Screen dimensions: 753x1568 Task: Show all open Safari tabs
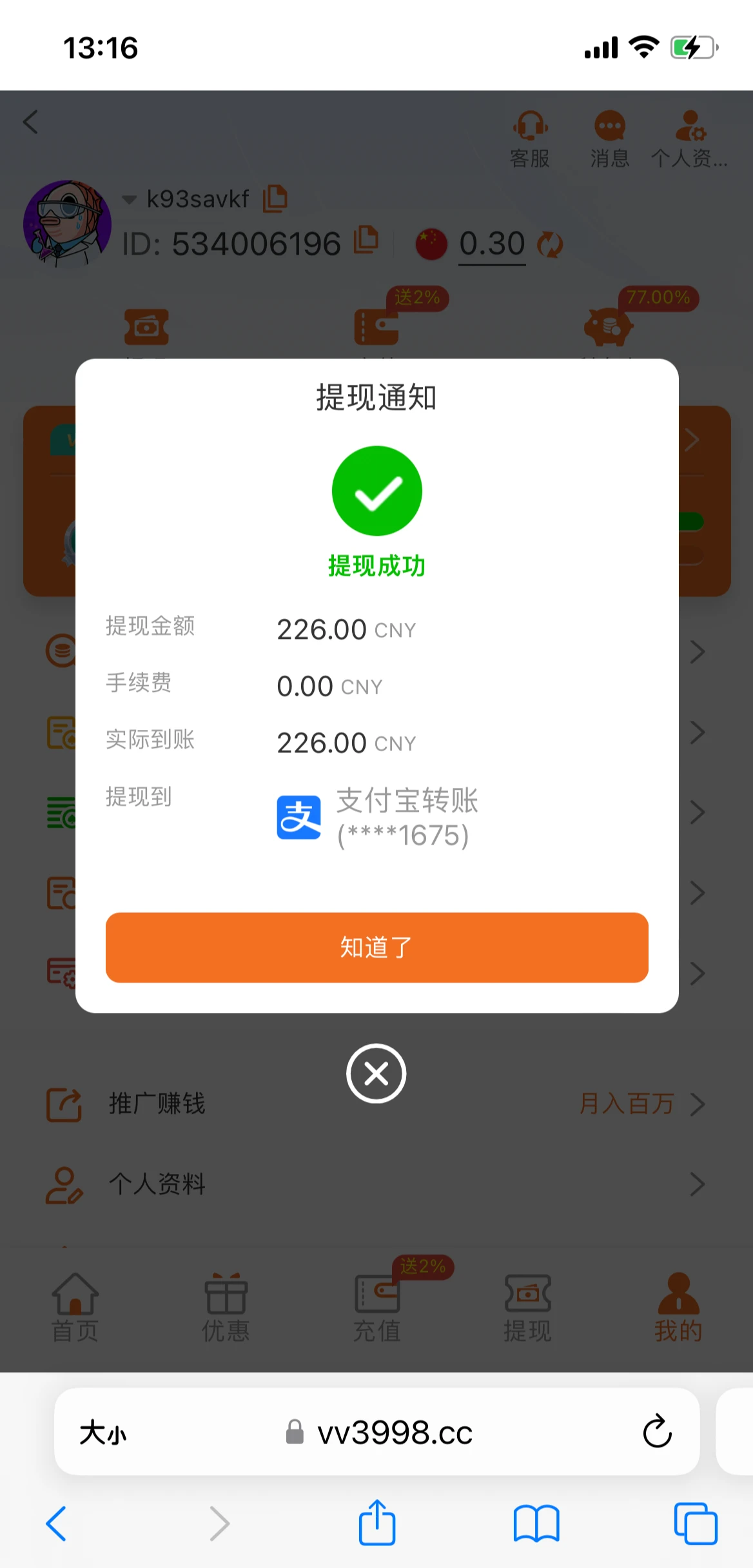pos(695,1524)
